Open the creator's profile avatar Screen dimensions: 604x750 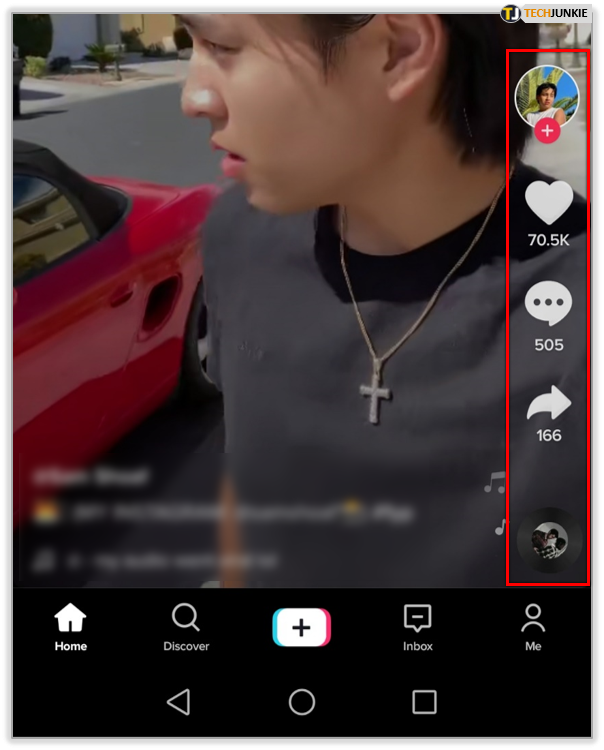[547, 96]
